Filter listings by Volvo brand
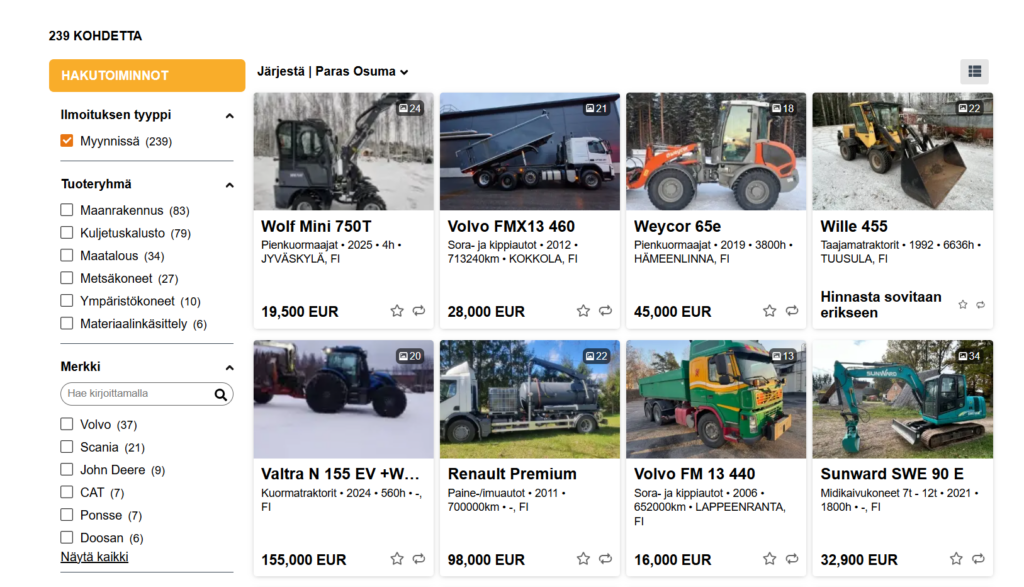The image size is (1024, 587). [67, 425]
